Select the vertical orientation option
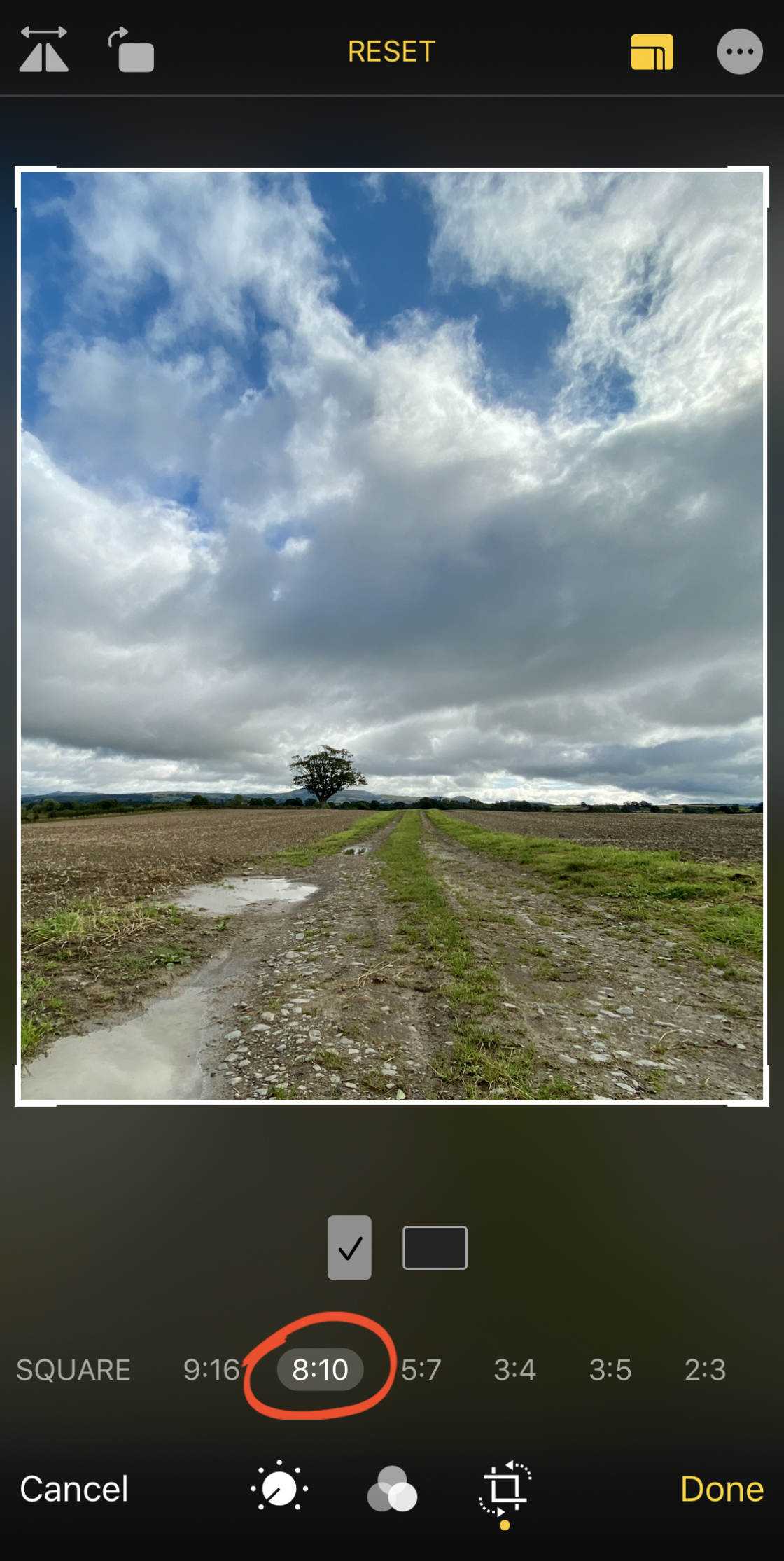The width and height of the screenshot is (784, 1561). pos(349,1247)
